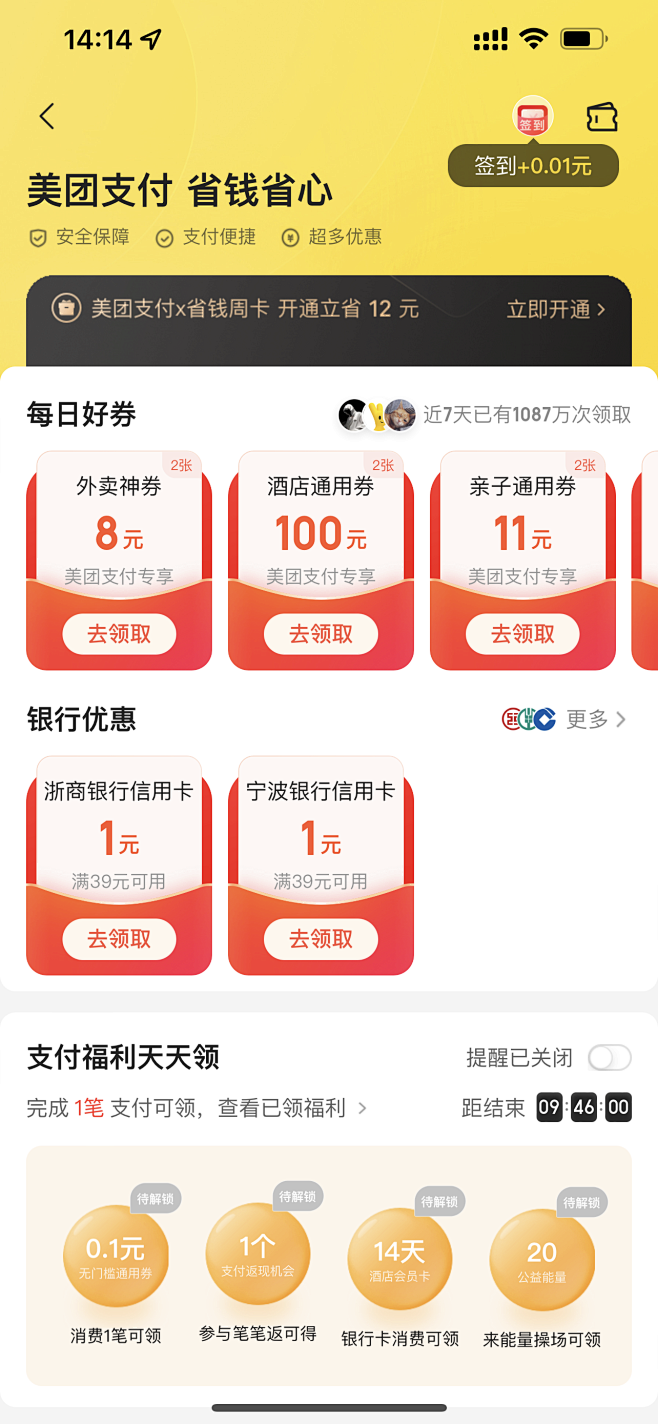Open the coupon wallet icon
The height and width of the screenshot is (1424, 658).
[602, 117]
